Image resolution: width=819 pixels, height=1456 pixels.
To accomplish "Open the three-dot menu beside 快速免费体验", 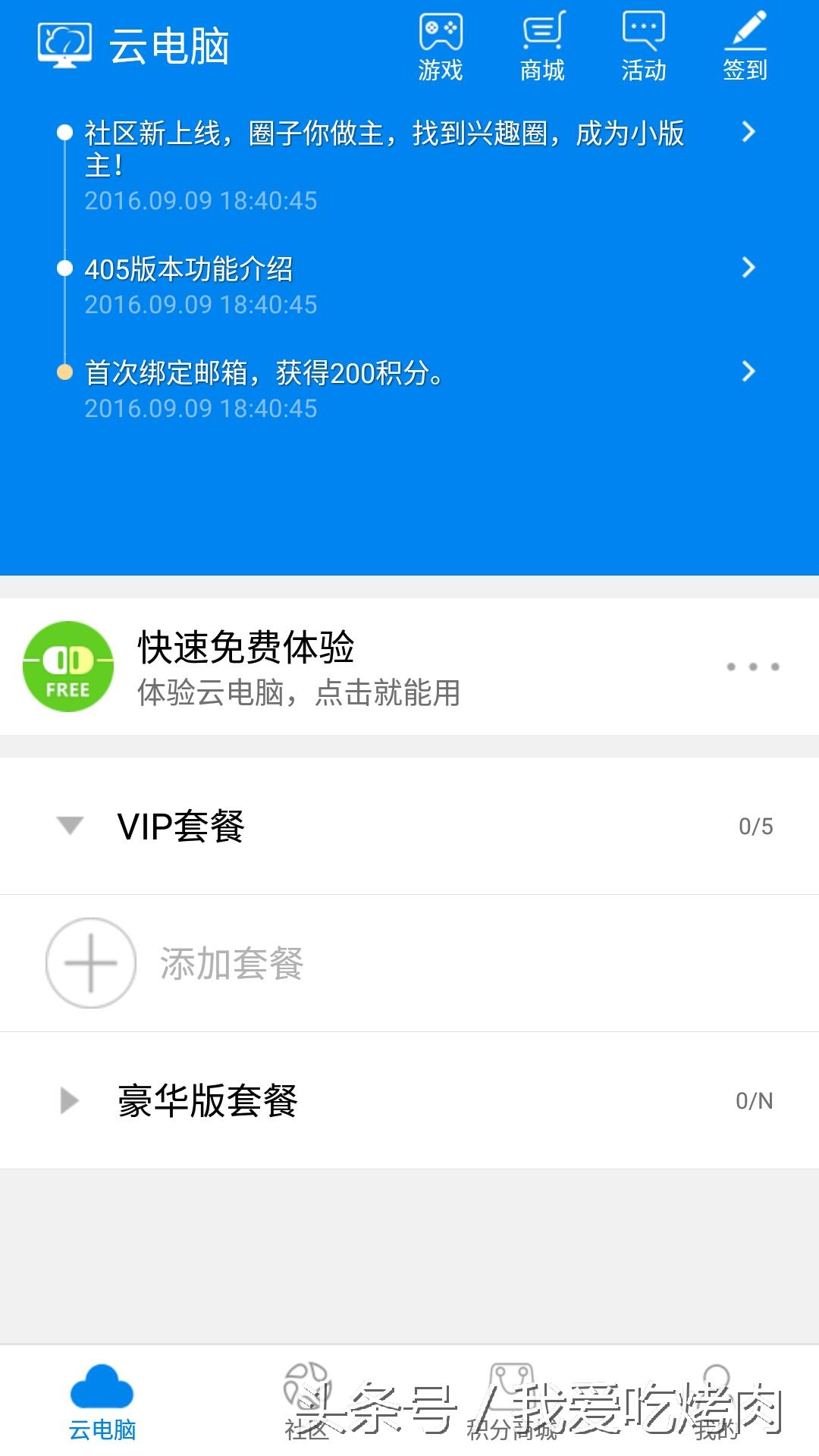I will click(753, 667).
